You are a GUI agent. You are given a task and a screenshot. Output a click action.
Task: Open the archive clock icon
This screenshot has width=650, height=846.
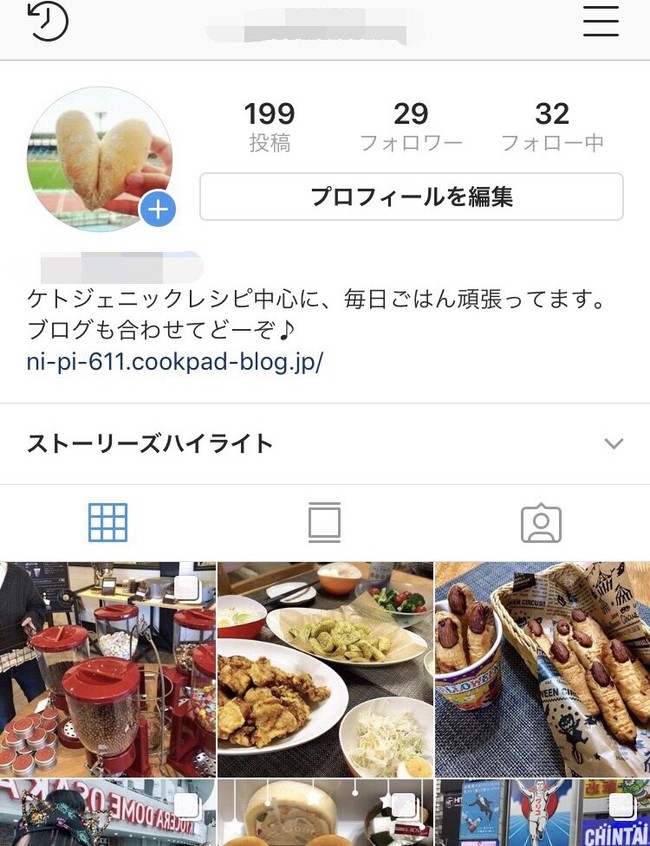47,22
